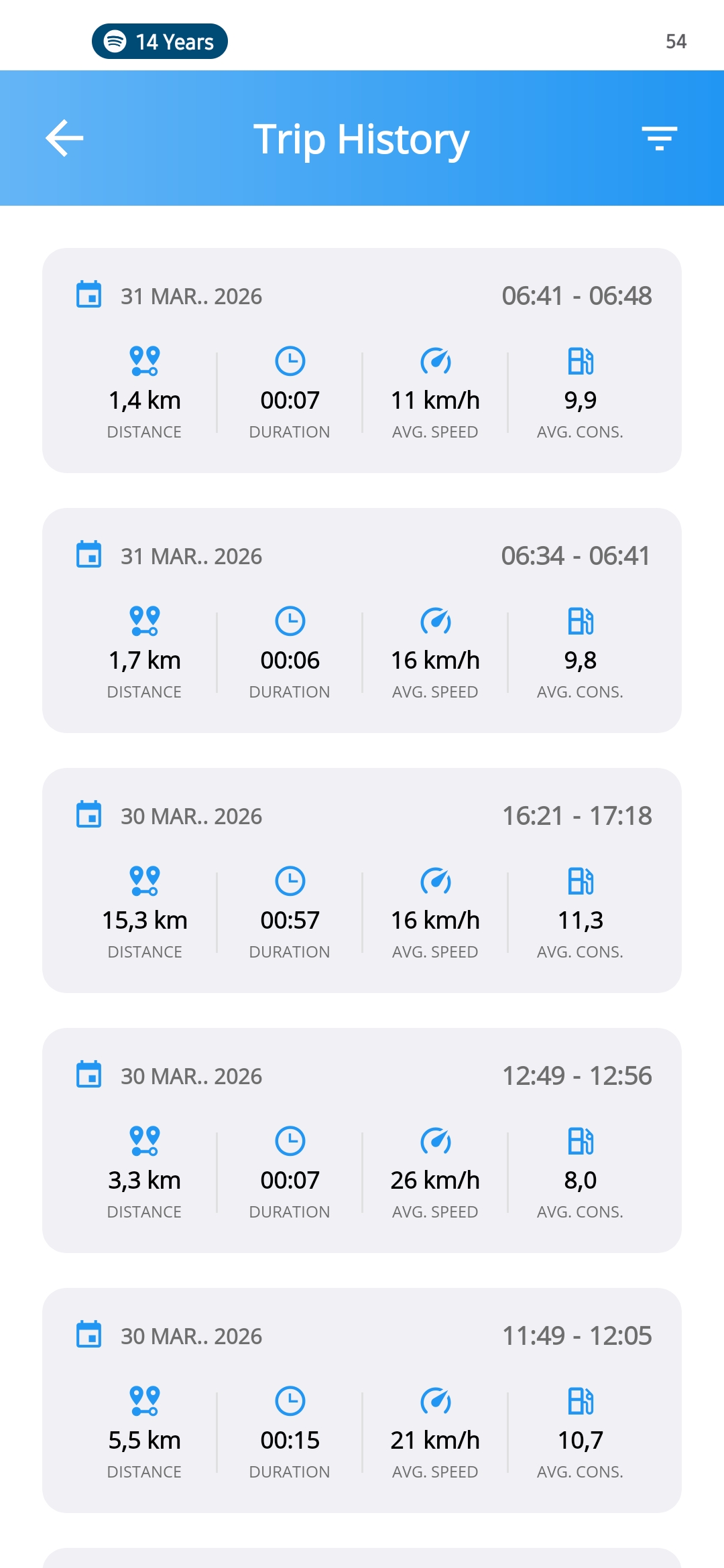The width and height of the screenshot is (724, 1568).
Task: Open the 31 Mar trip from 06:41 - 06:48
Action: (362, 361)
